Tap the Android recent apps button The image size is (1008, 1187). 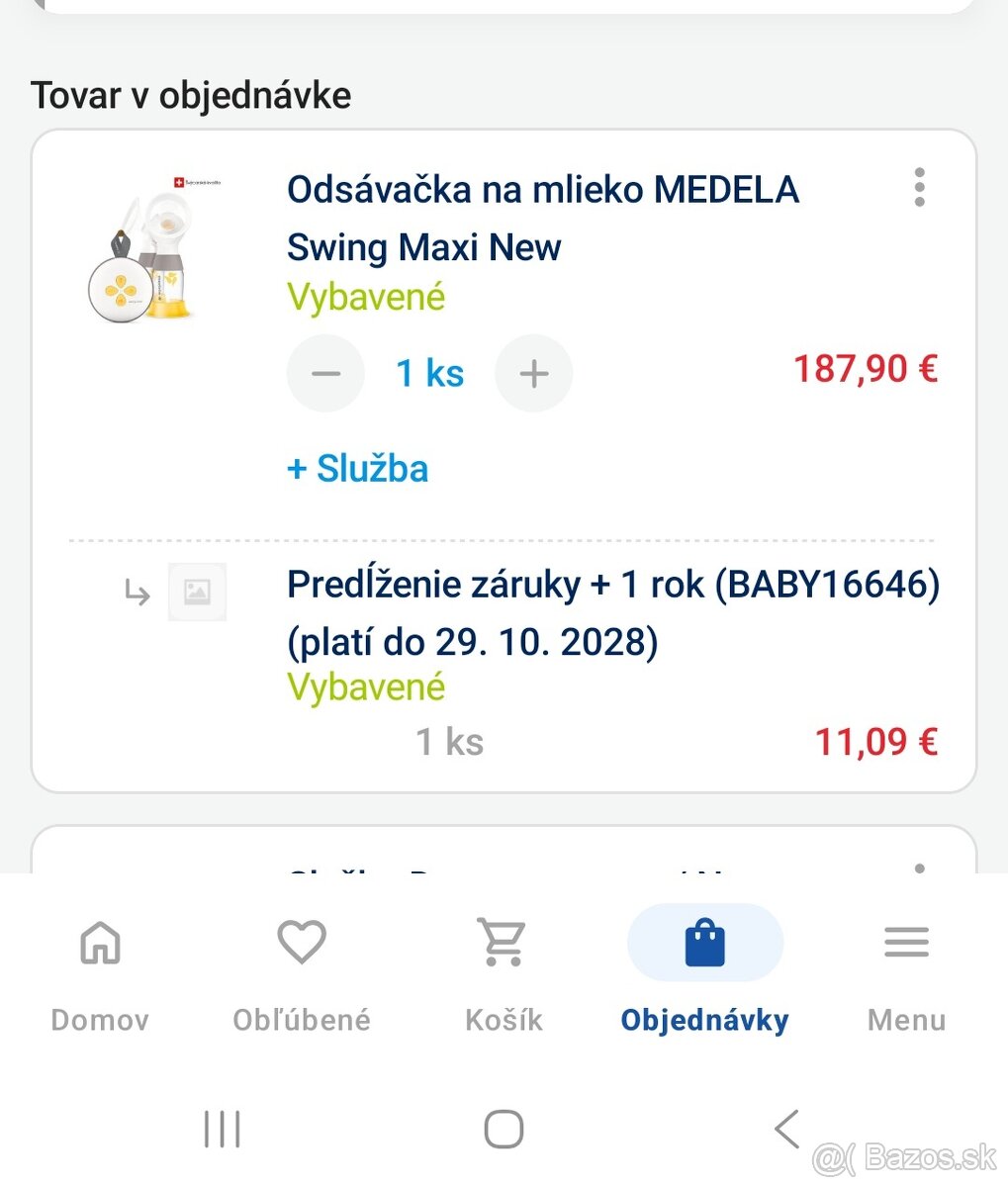(x=225, y=1128)
